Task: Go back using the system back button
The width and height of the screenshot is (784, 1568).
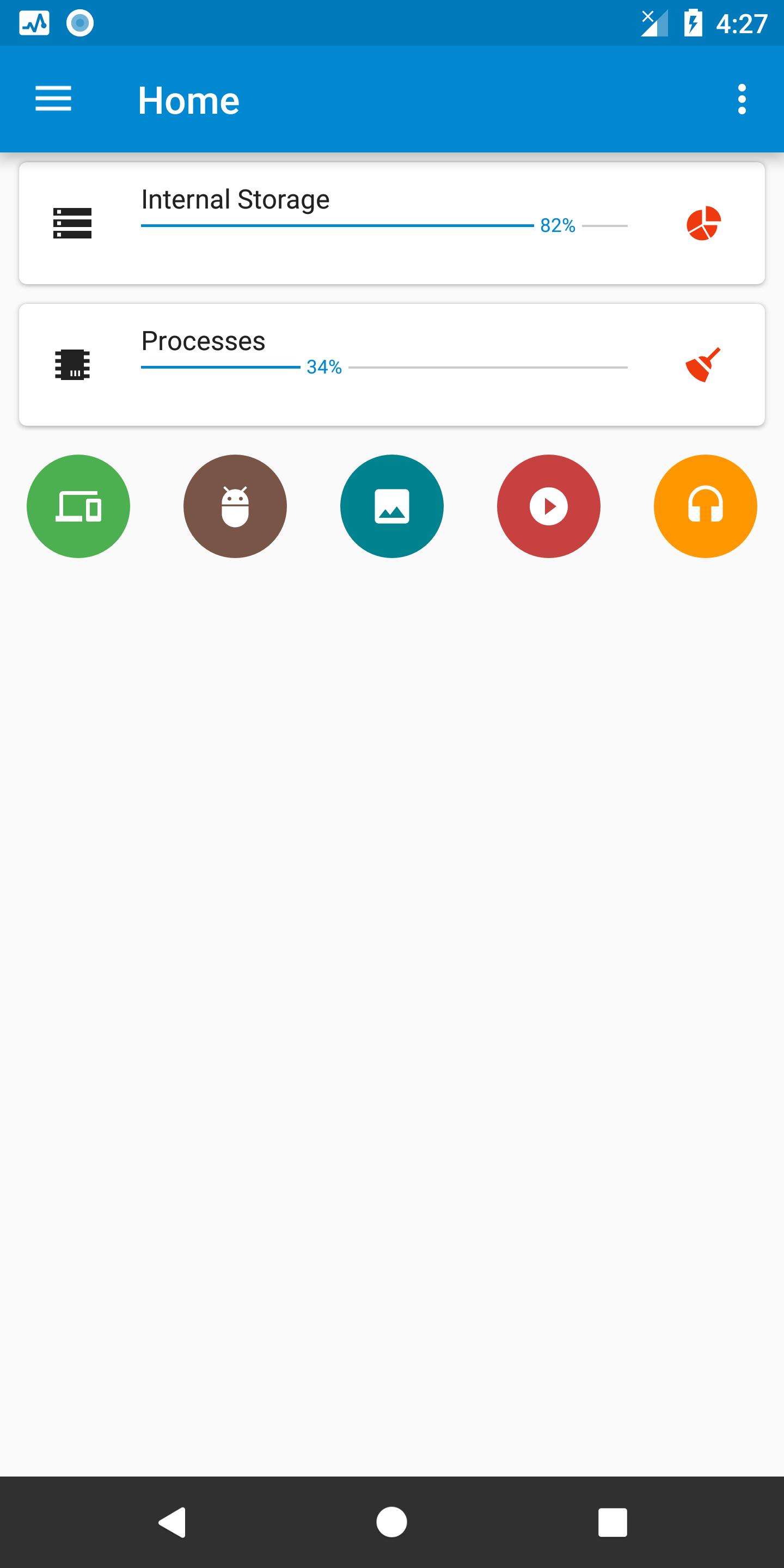Action: [x=172, y=1522]
